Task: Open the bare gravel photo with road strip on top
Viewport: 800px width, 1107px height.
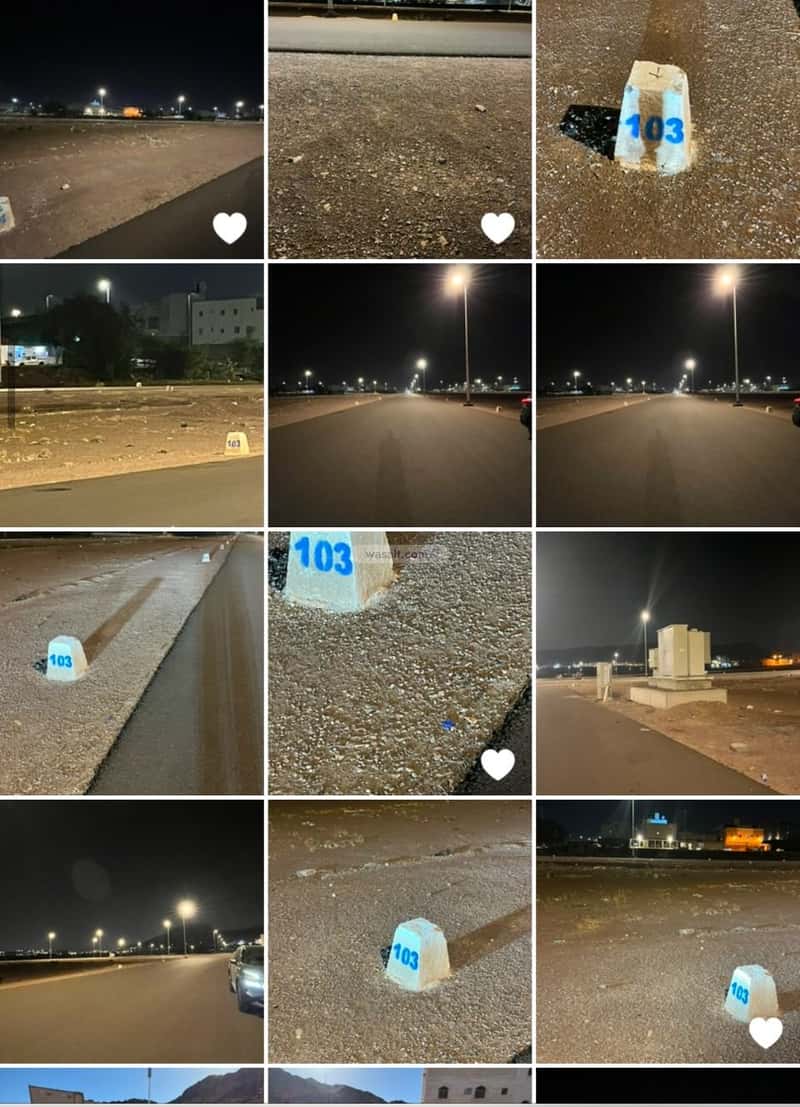Action: (x=399, y=130)
